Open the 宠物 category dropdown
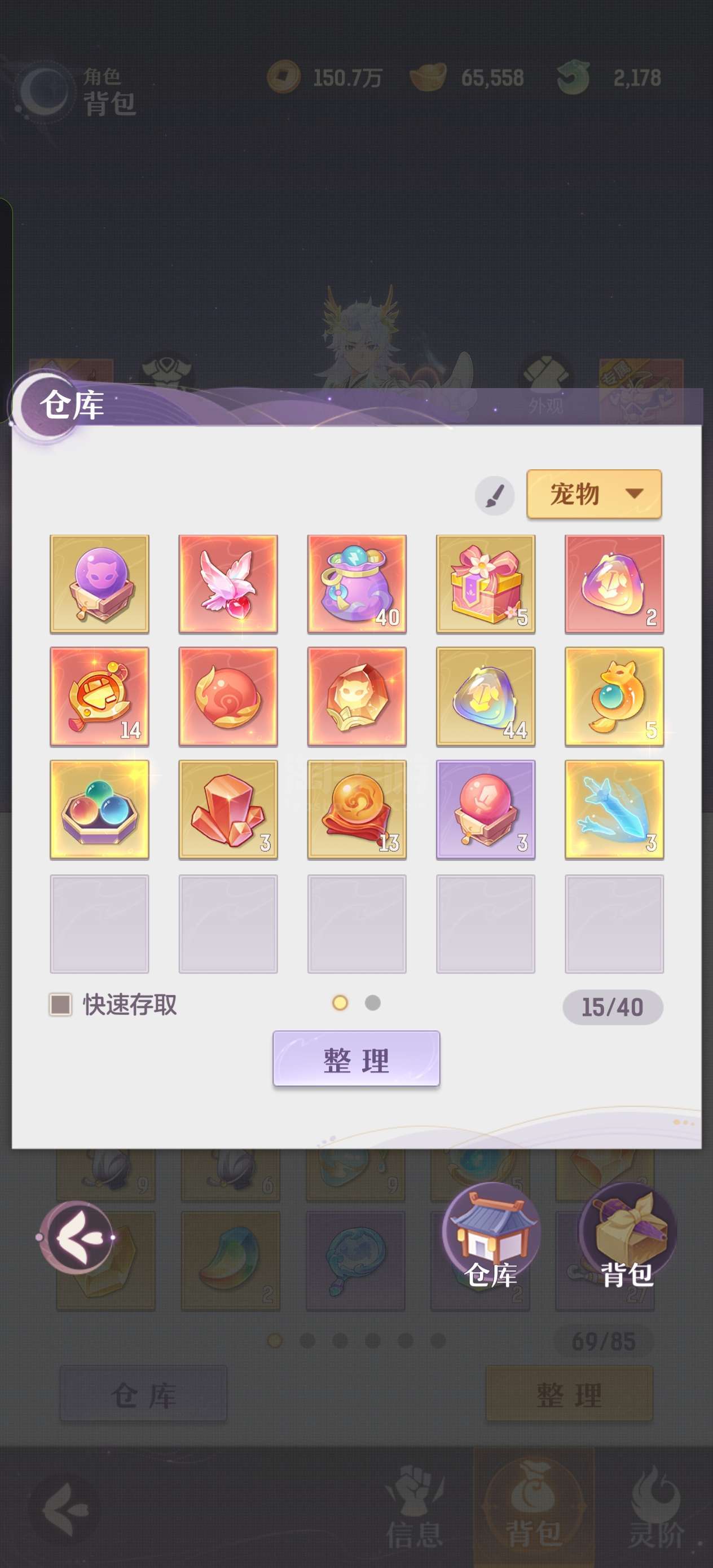The width and height of the screenshot is (713, 1568). tap(593, 494)
